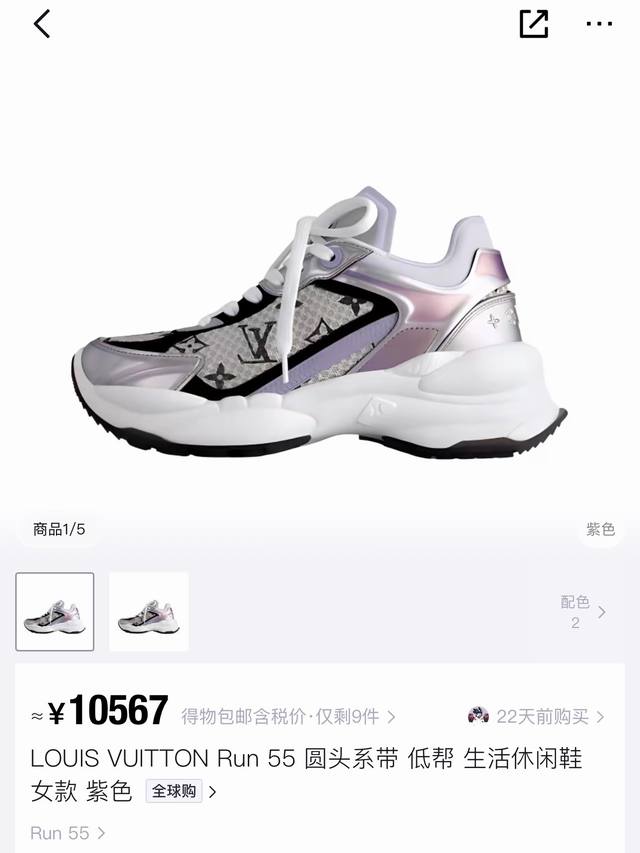
Task: Select the second shoe colorway thumbnail
Action: point(149,612)
